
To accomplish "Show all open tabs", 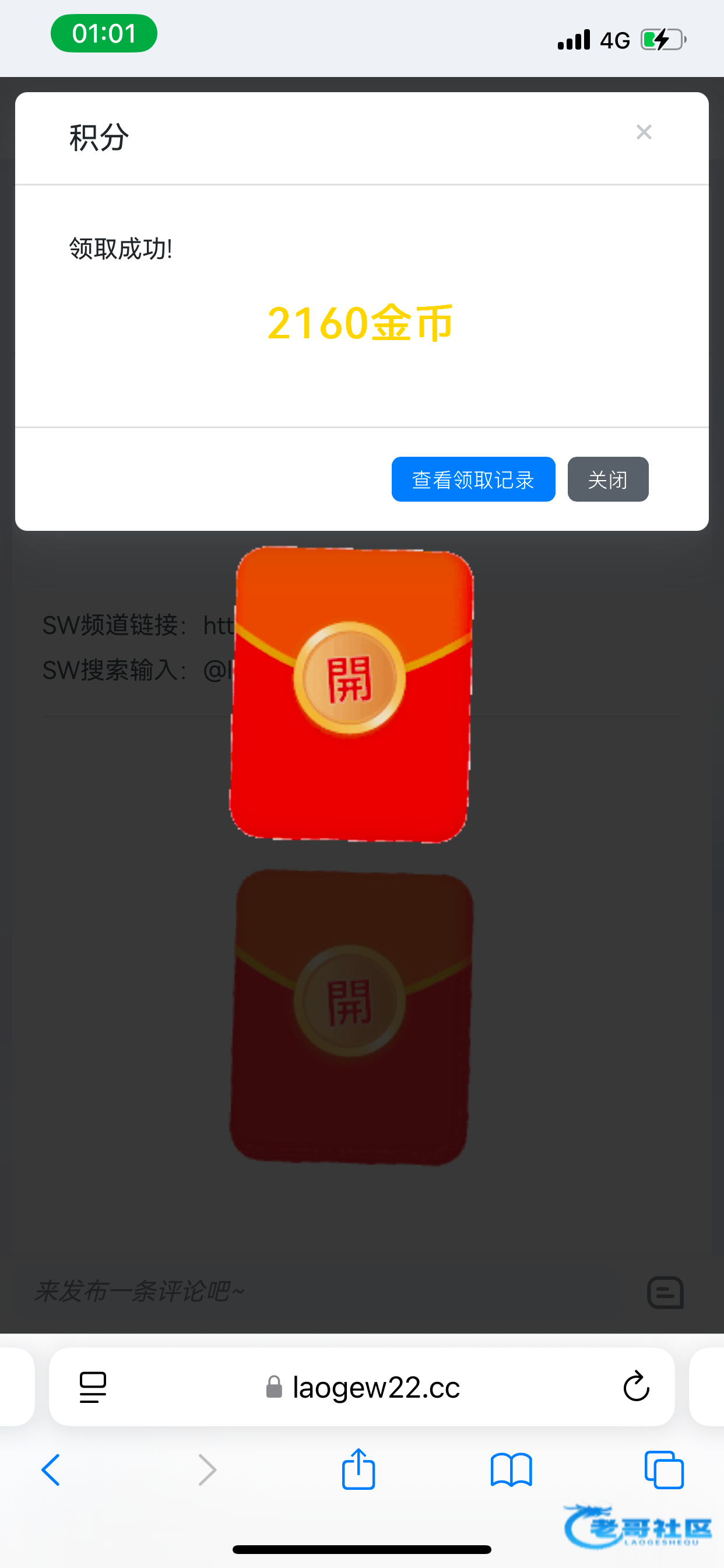I will coord(664,1470).
